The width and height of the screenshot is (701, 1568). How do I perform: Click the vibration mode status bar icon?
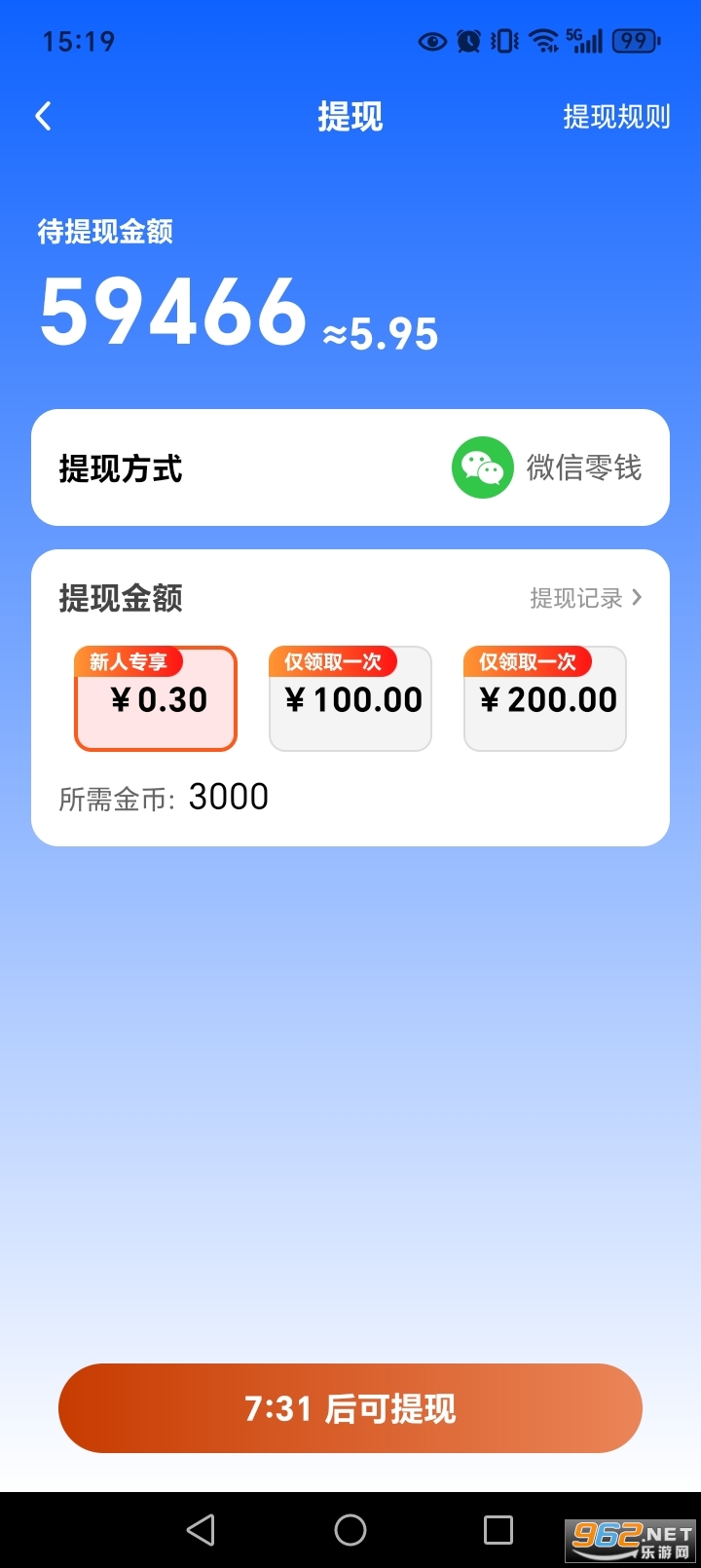(x=502, y=41)
